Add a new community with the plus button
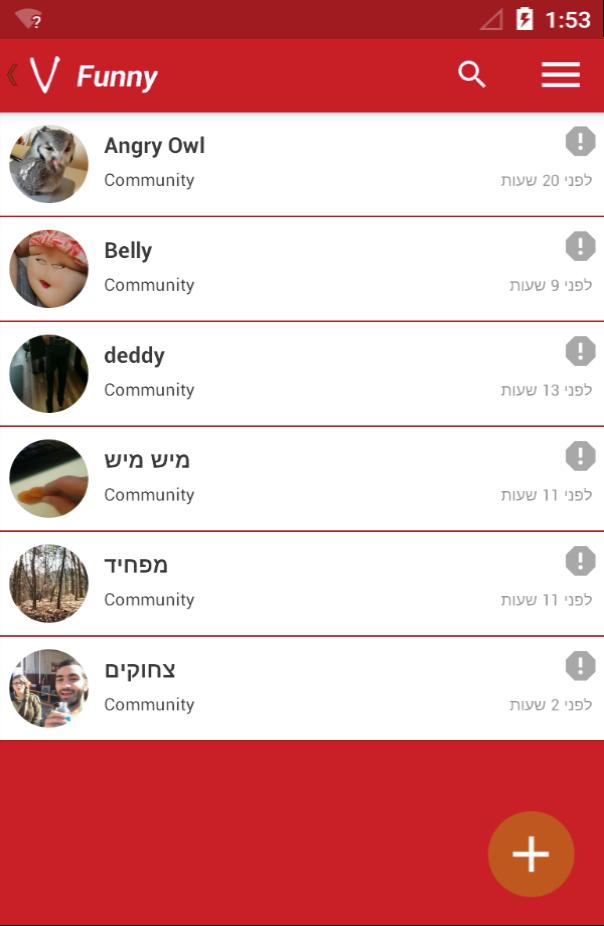 (x=531, y=854)
